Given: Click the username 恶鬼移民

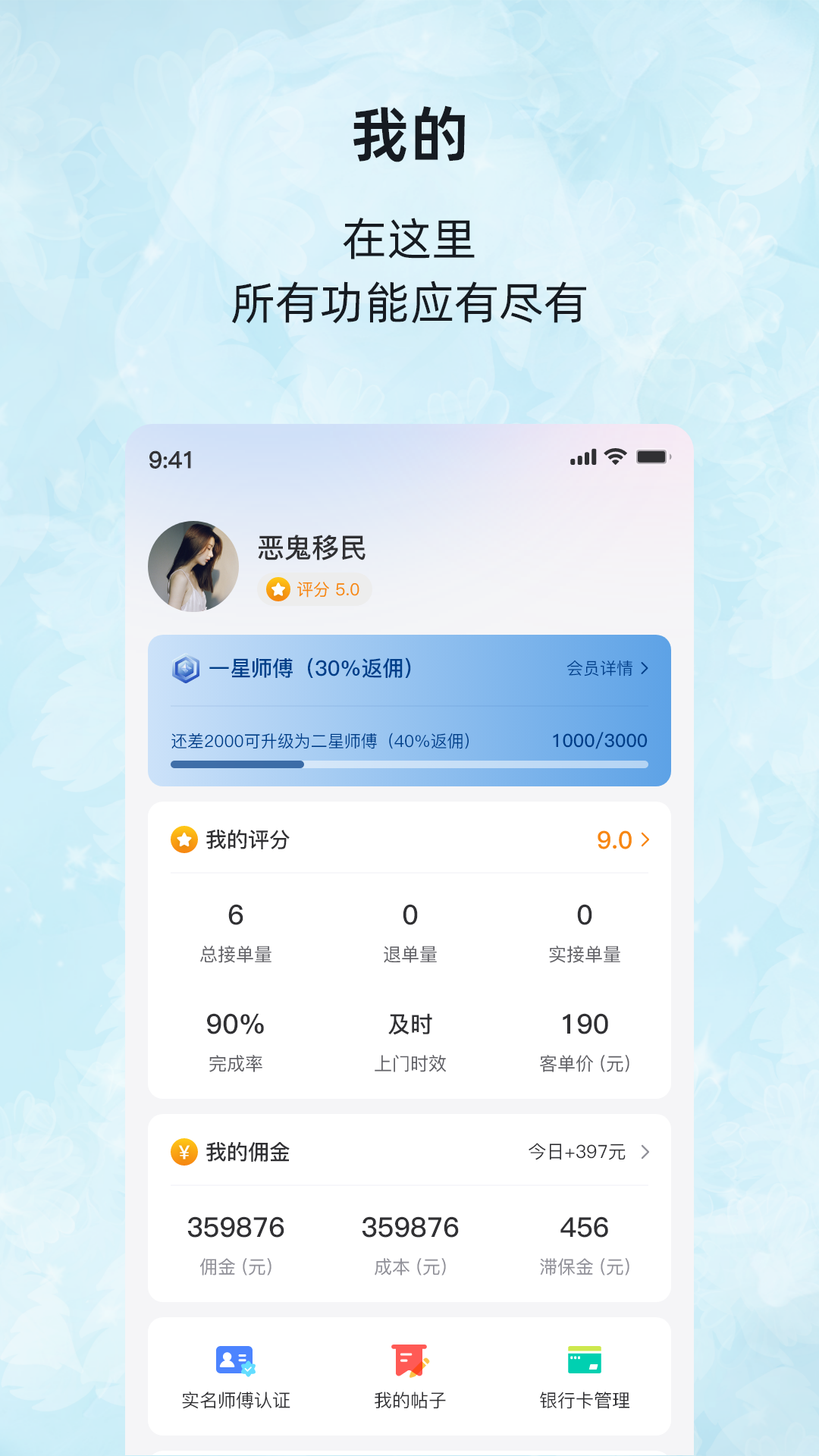Looking at the screenshot, I should (x=309, y=548).
